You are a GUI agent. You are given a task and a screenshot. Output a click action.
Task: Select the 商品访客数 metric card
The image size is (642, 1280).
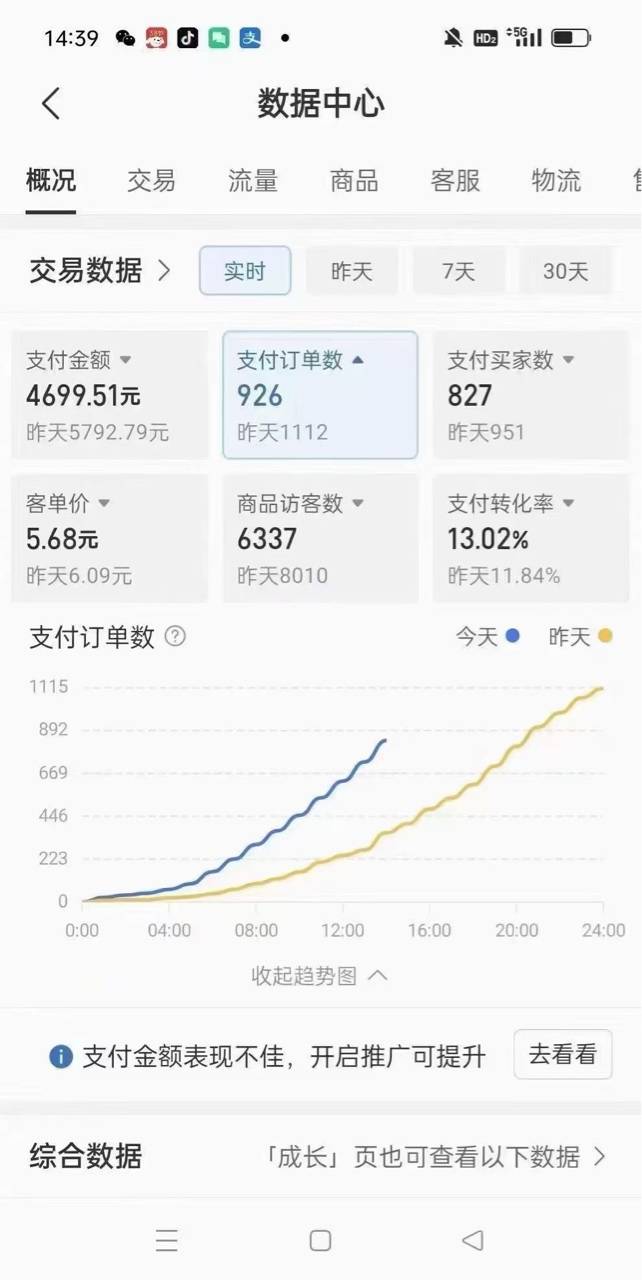click(x=320, y=538)
